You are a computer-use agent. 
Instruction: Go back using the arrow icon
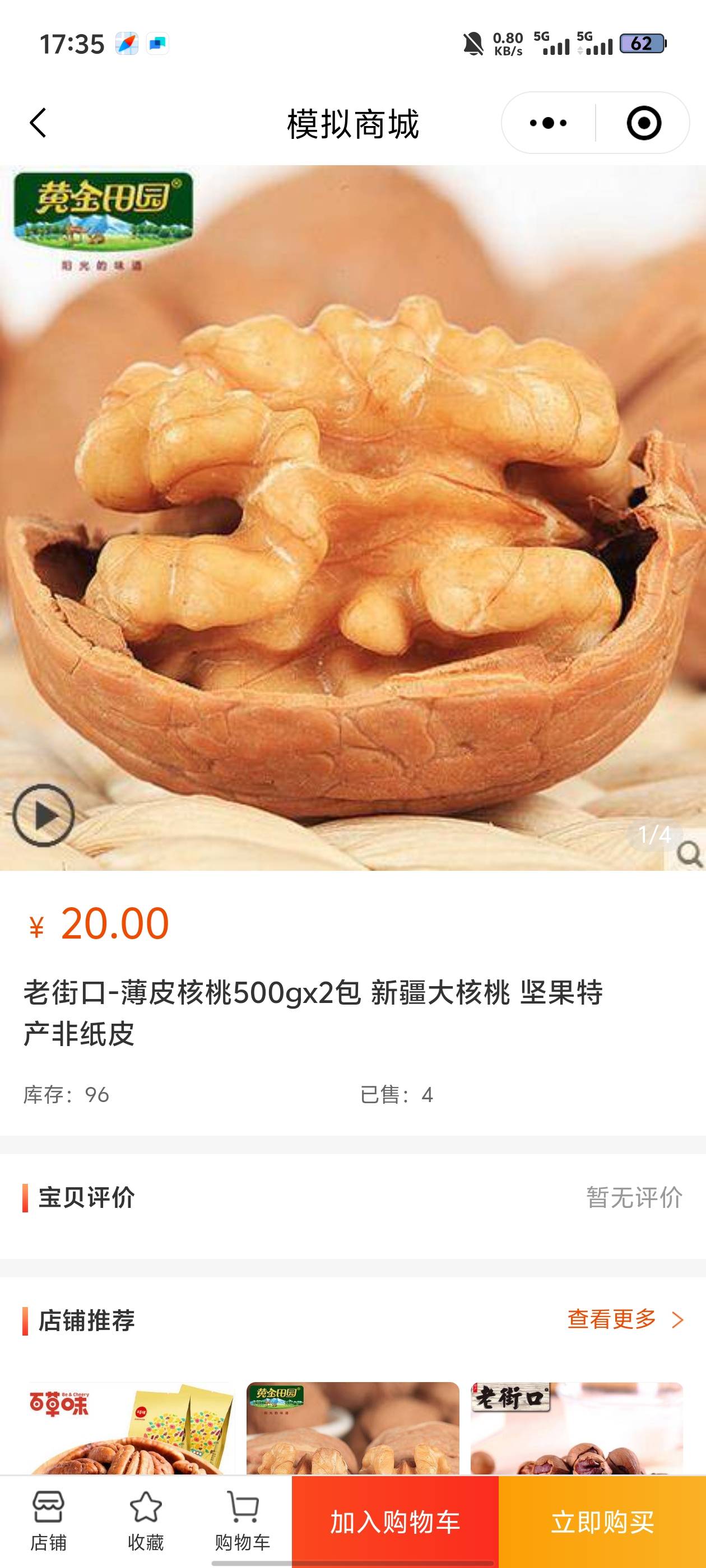pyautogui.click(x=38, y=123)
